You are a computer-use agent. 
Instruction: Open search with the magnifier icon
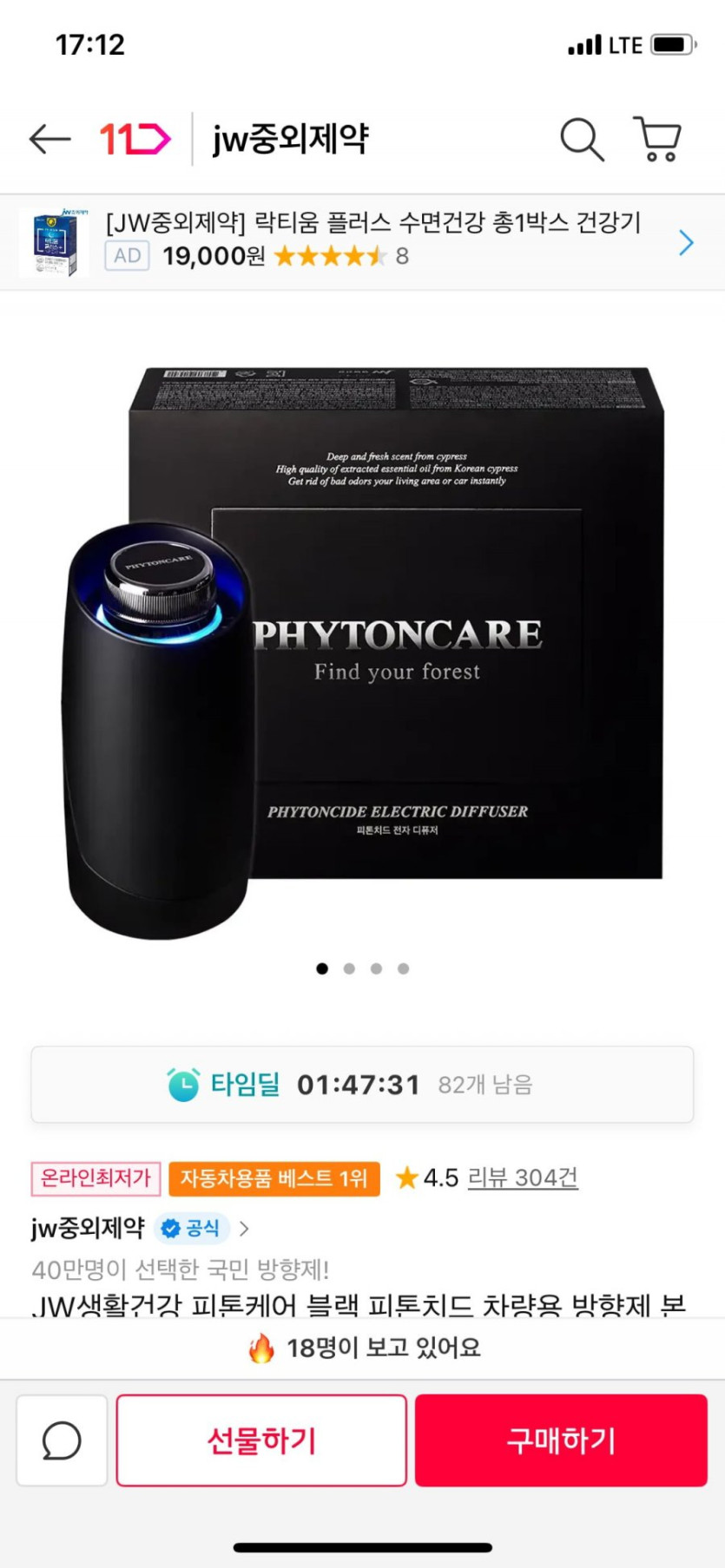coord(581,139)
